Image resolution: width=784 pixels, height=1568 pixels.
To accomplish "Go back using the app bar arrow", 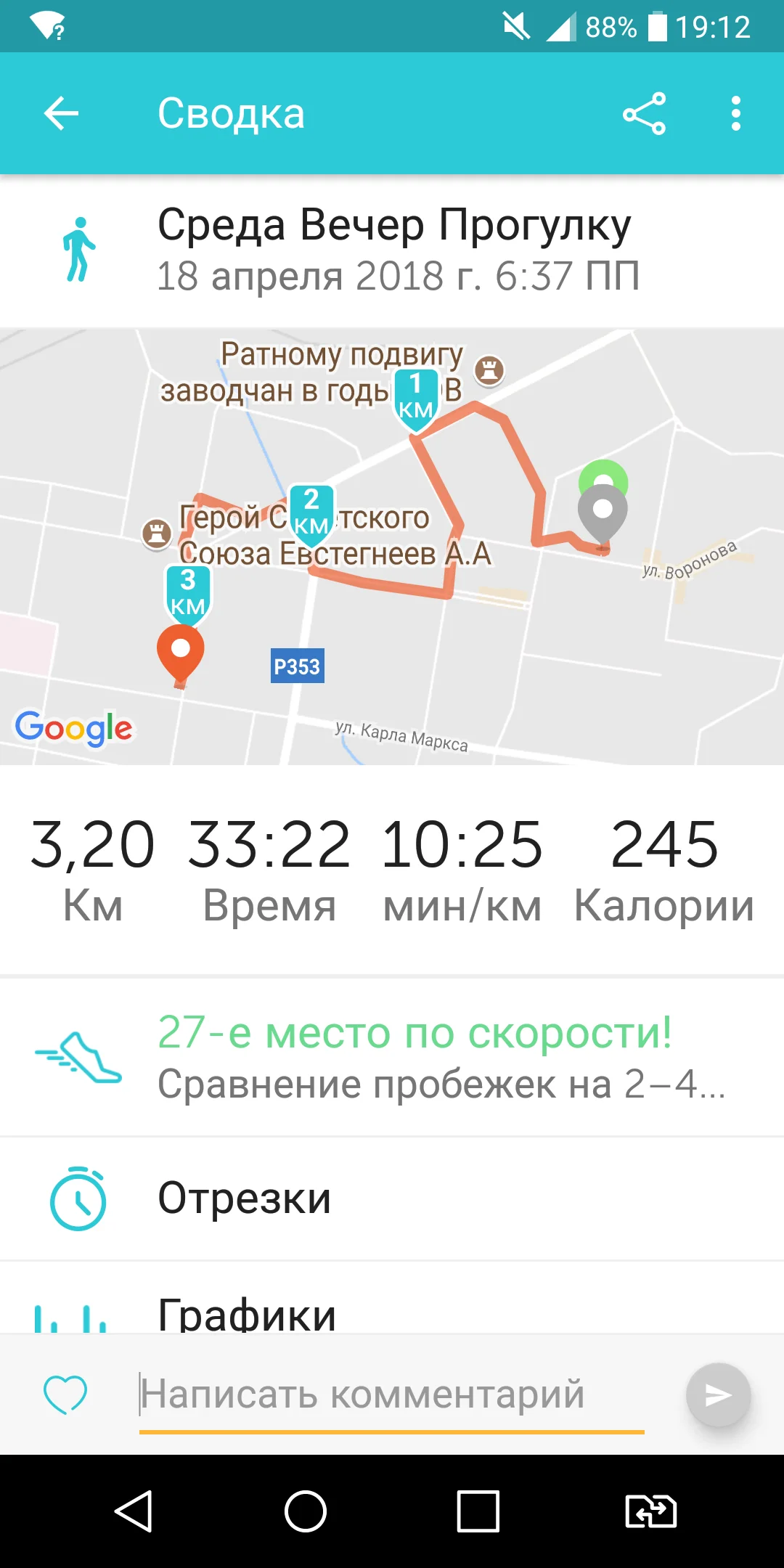I will (61, 114).
